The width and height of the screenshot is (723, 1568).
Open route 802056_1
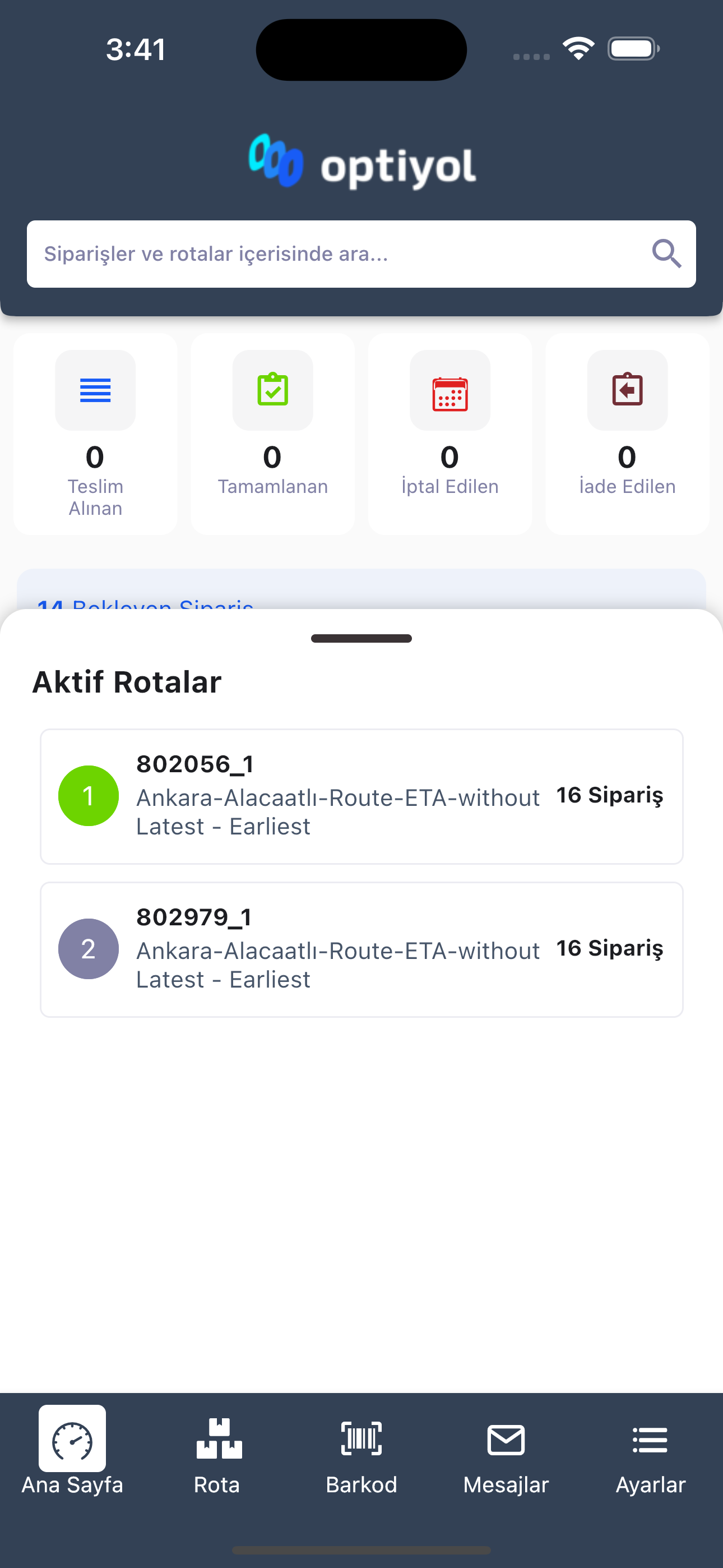(361, 796)
